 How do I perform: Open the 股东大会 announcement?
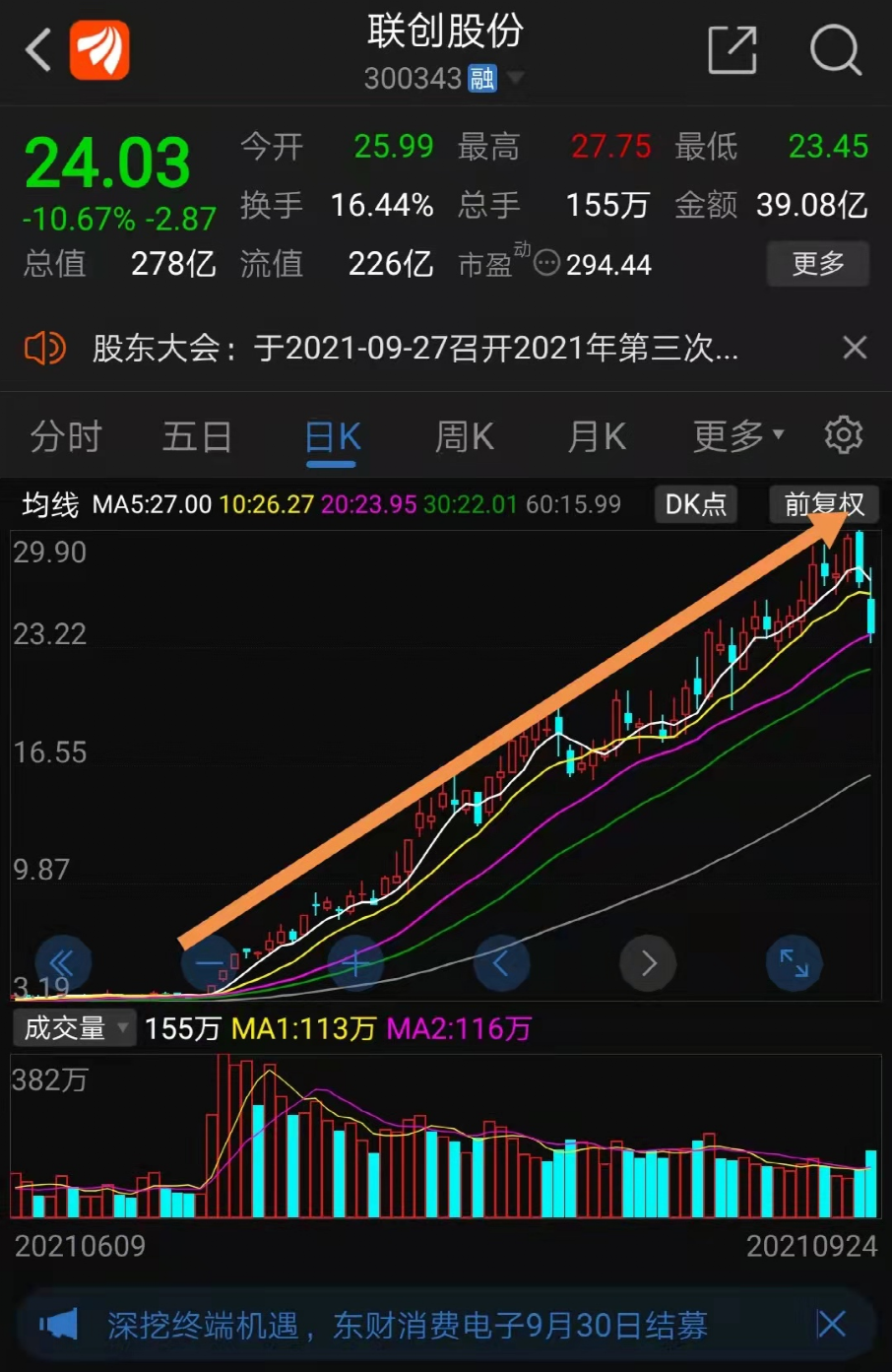414,348
